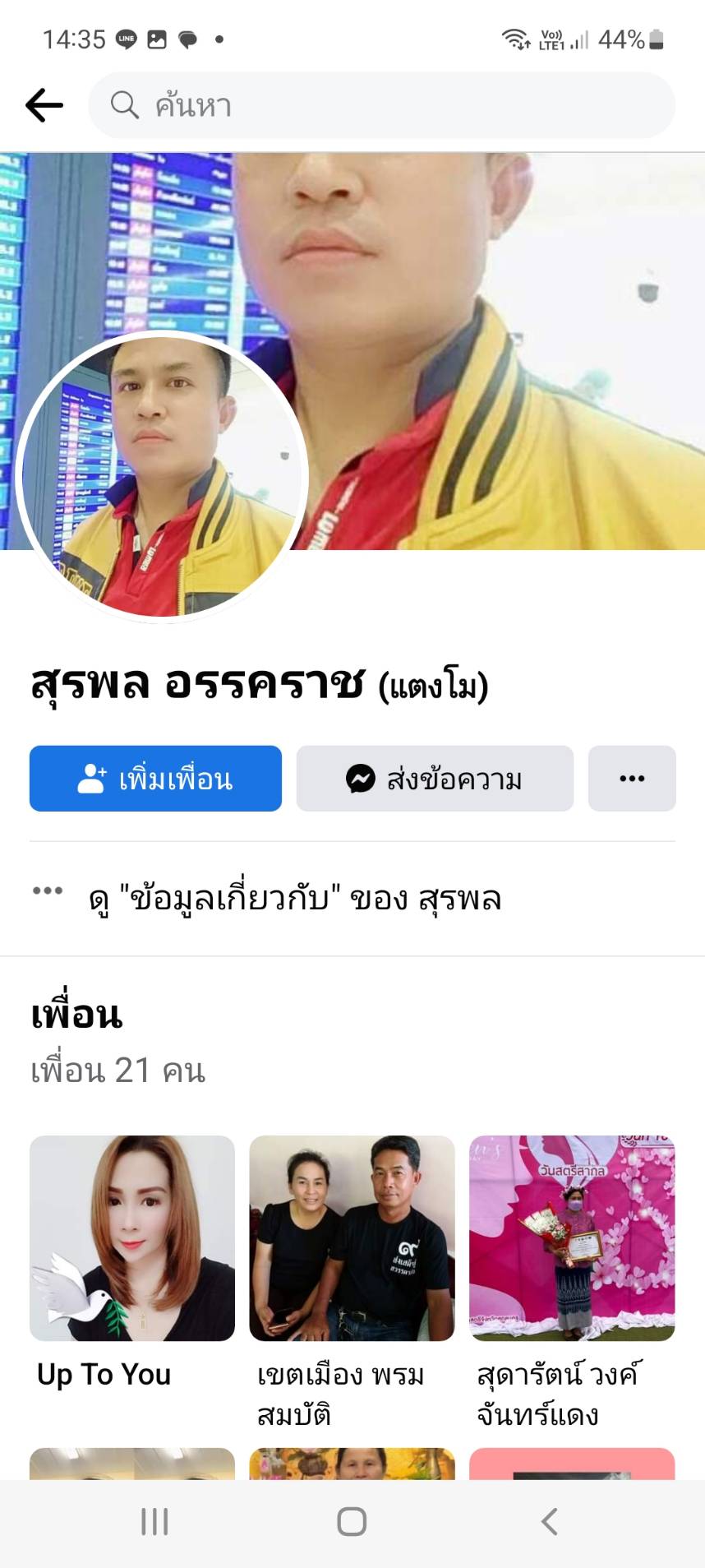The height and width of the screenshot is (1568, 705).
Task: Open the recent apps button
Action: click(154, 1521)
